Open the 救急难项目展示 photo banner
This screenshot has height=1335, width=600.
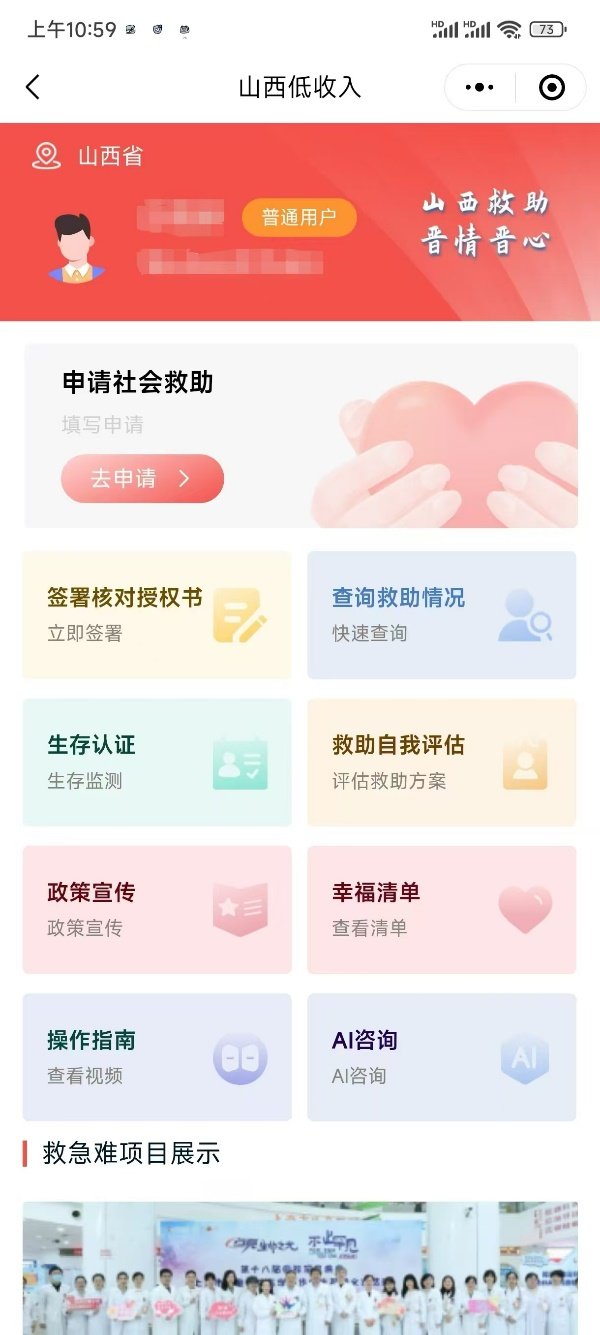pos(300,1268)
